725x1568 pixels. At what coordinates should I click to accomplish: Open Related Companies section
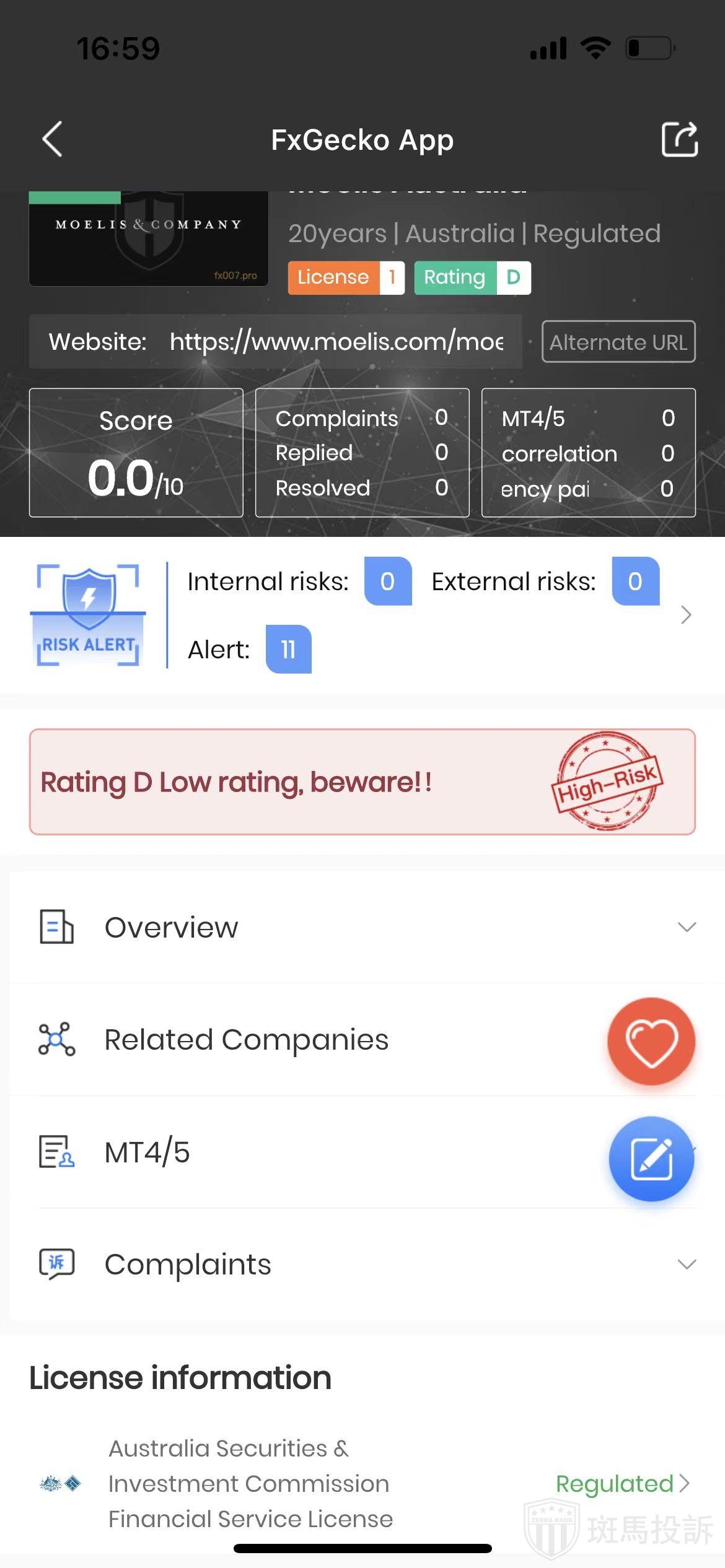(x=247, y=1040)
